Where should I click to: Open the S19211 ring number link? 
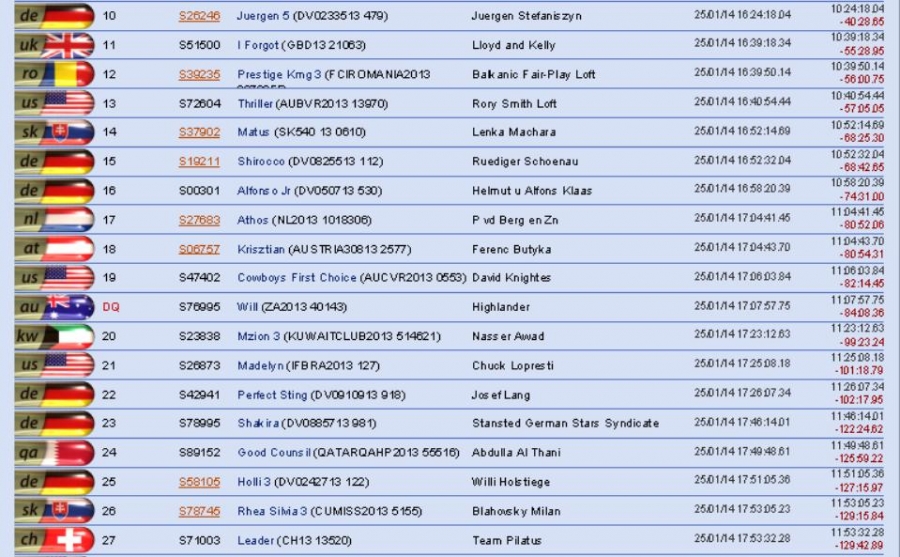[199, 161]
